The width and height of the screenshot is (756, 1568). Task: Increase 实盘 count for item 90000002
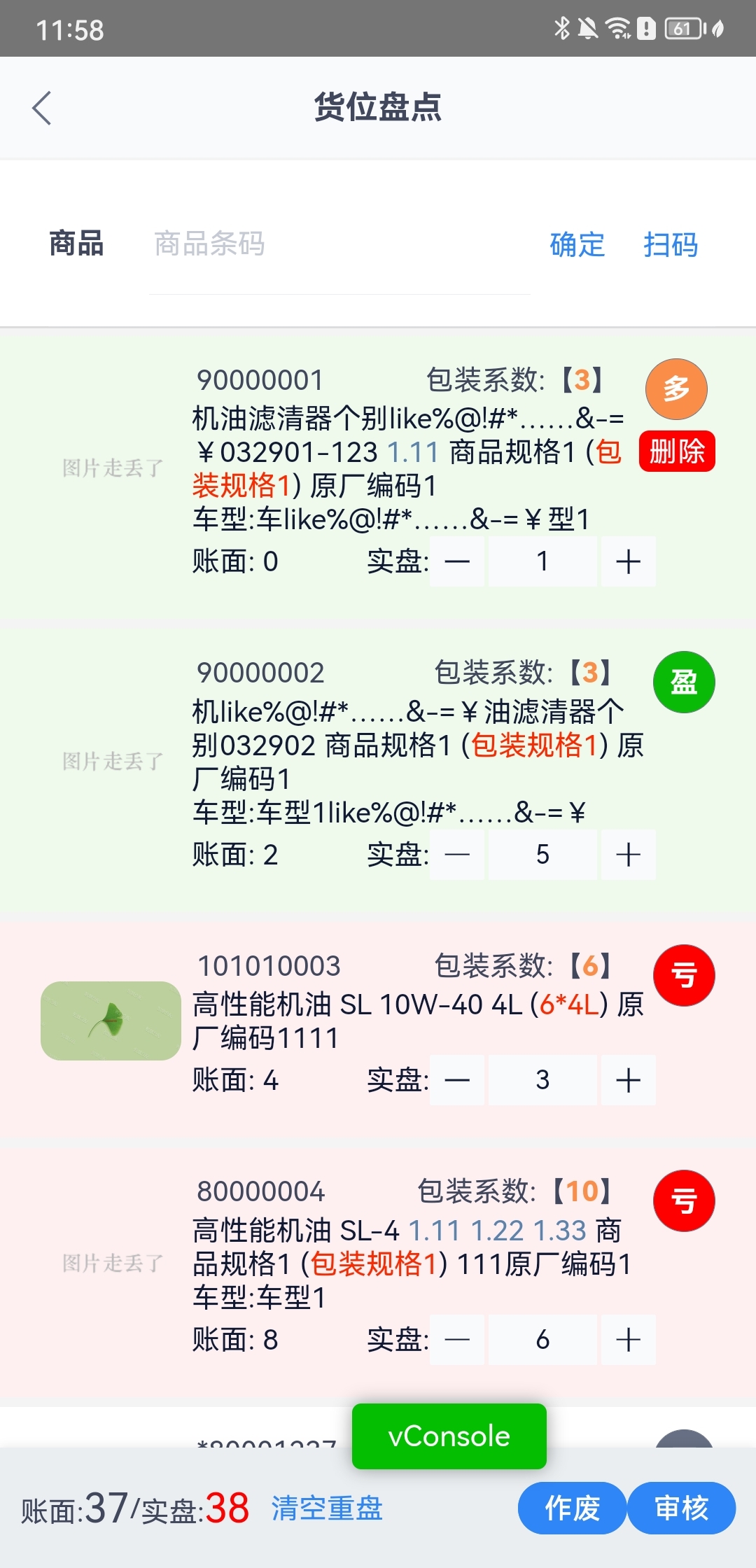click(x=628, y=855)
